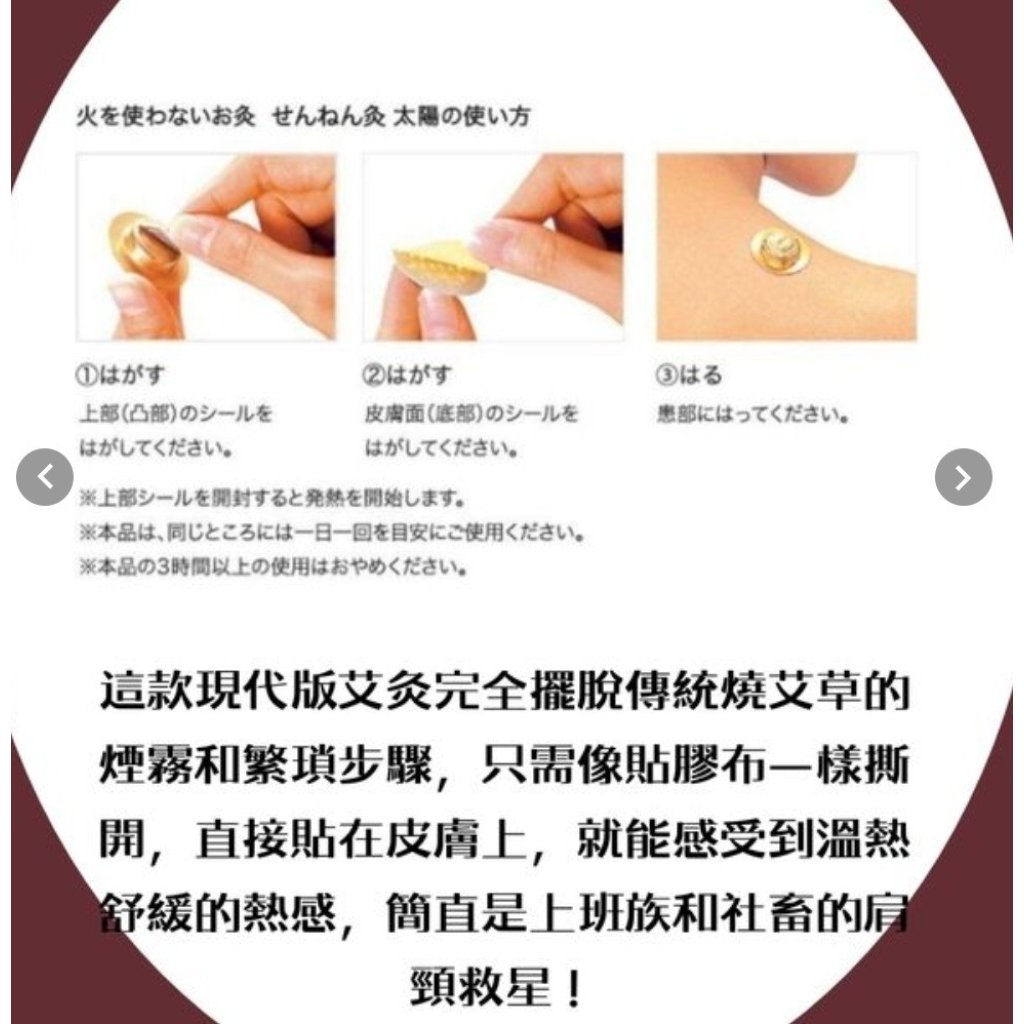1024x1024 pixels.
Task: Show the next image with right arrow
Action: click(963, 477)
